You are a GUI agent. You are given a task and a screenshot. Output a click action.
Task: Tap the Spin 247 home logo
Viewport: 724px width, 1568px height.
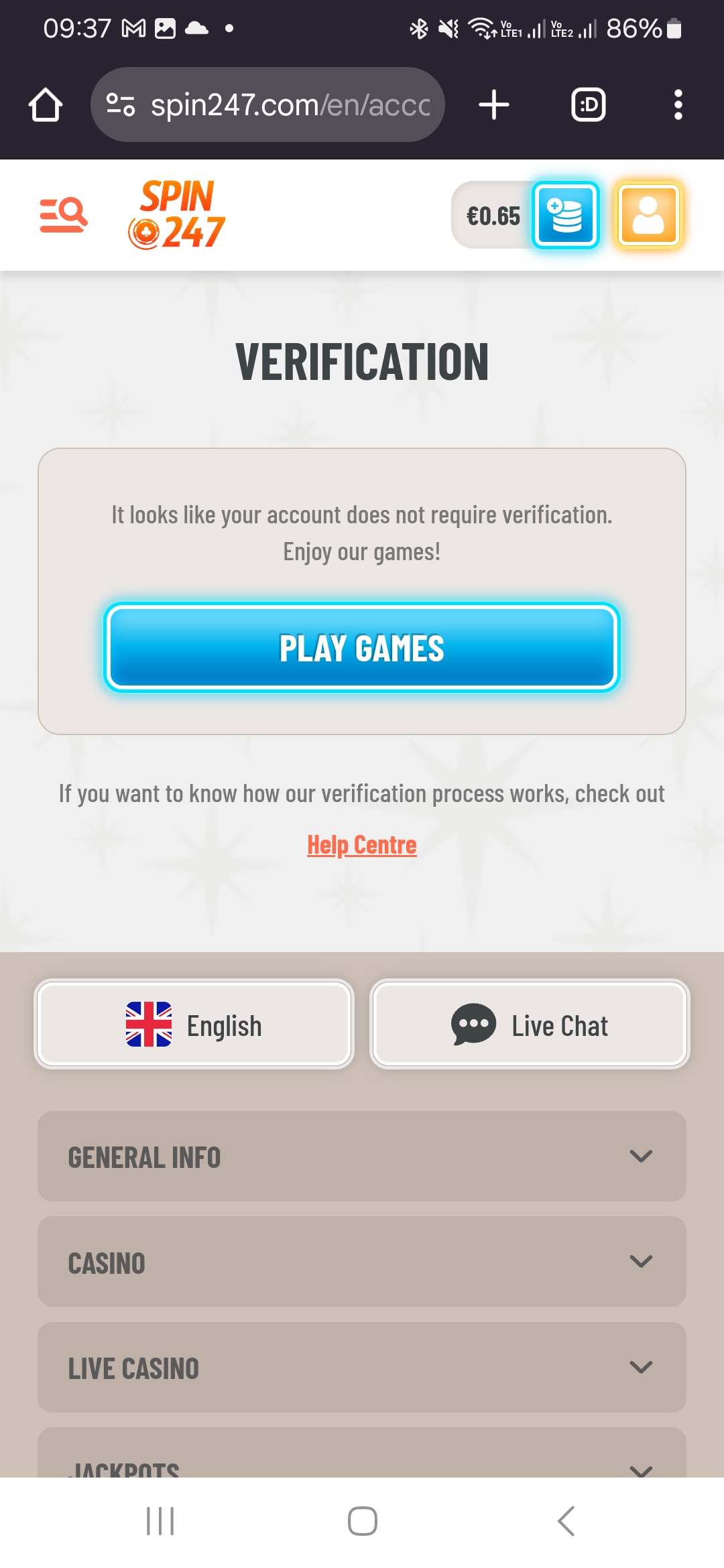(177, 215)
